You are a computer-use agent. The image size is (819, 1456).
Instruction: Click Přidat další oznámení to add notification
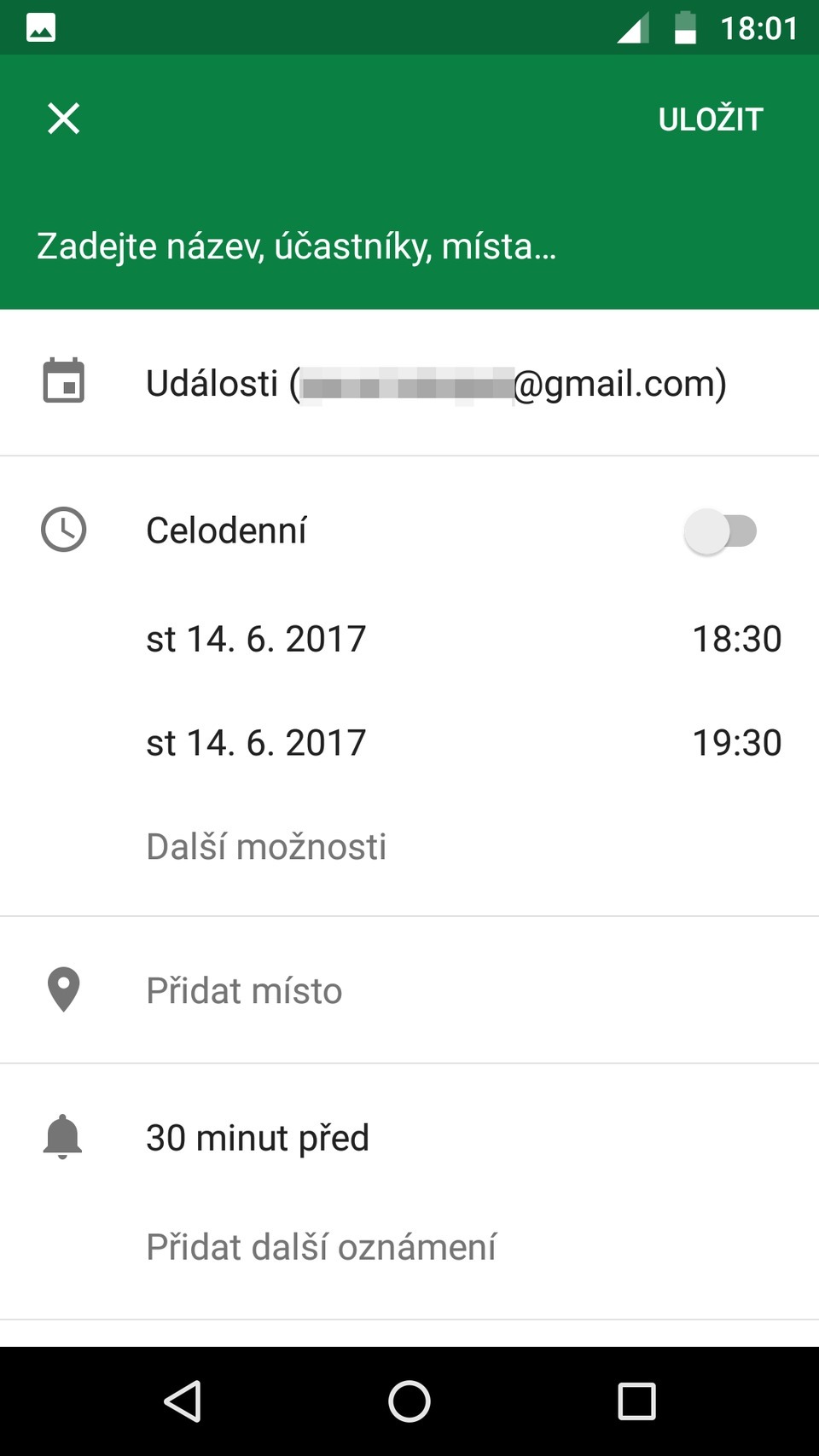[x=321, y=1246]
